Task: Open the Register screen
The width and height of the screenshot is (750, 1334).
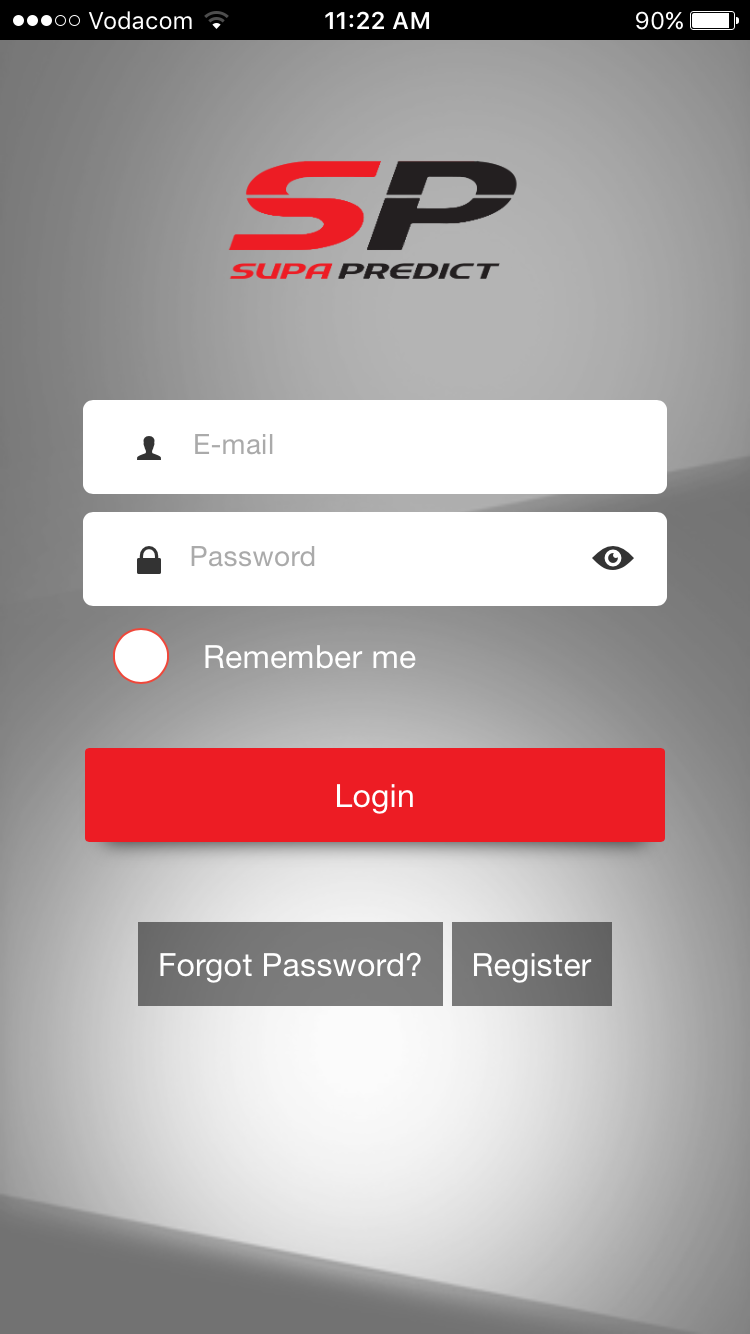Action: pos(532,964)
